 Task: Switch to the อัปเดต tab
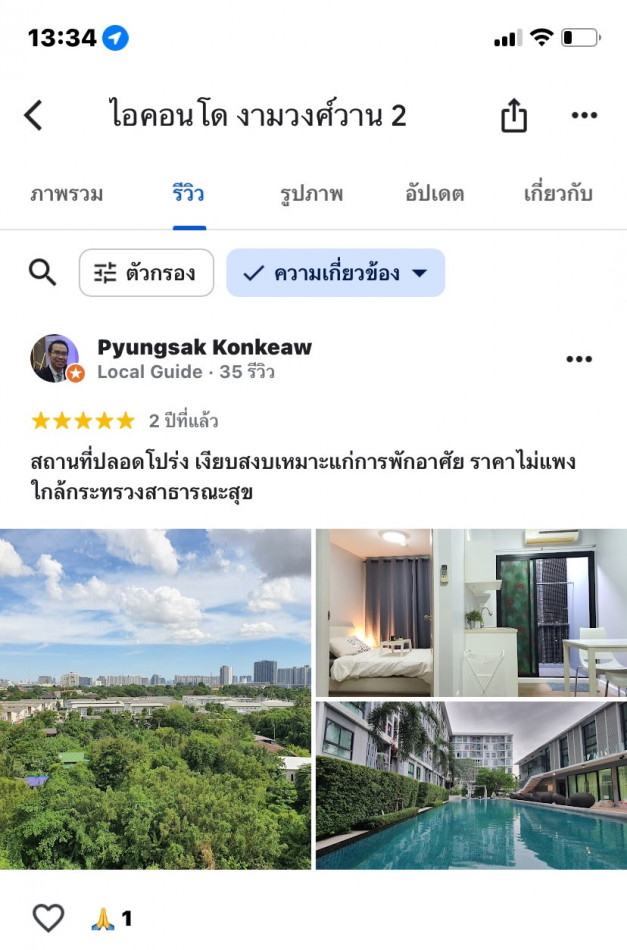434,194
